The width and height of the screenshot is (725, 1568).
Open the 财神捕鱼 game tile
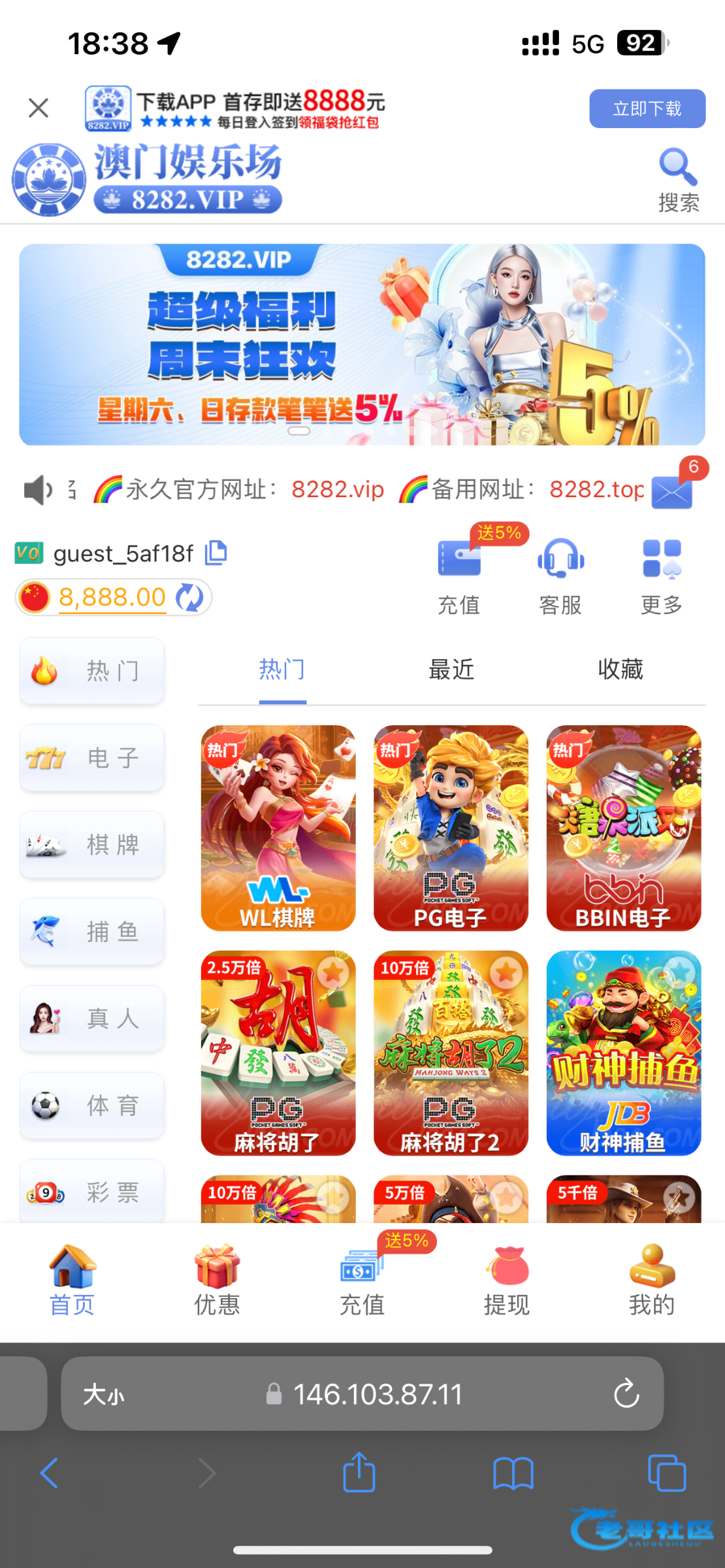pos(623,1053)
